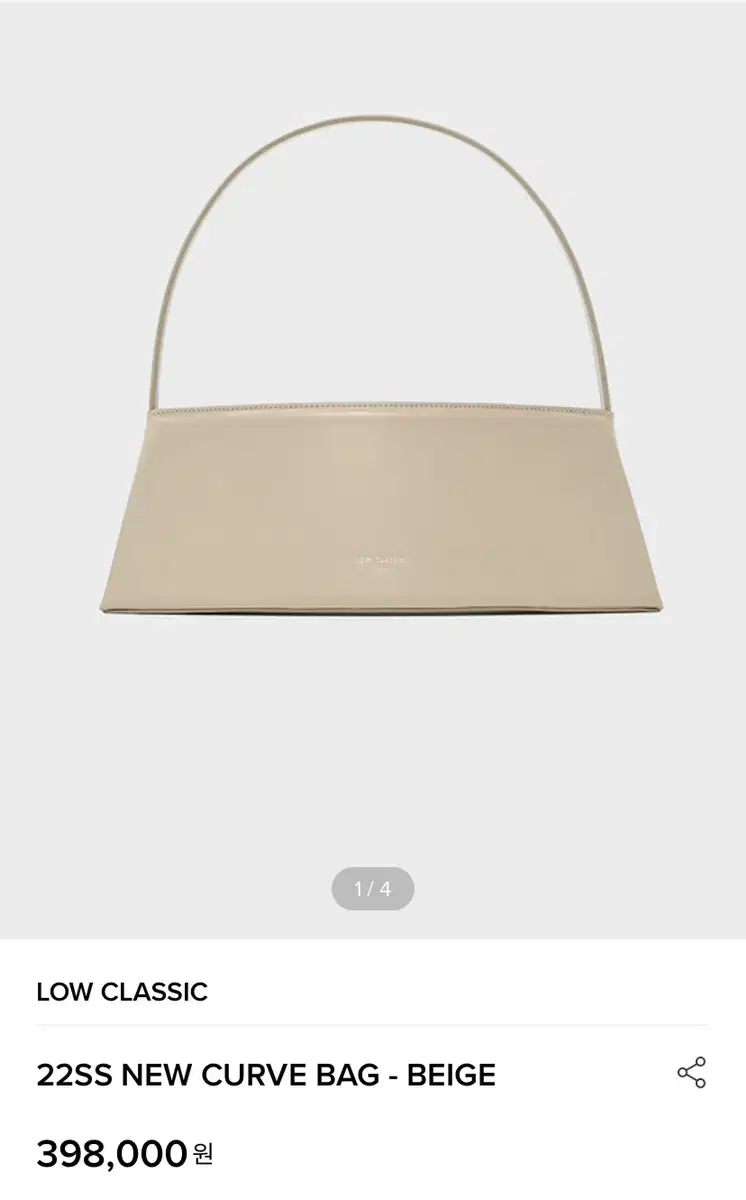Click the product image of the curve bag
The width and height of the screenshot is (746, 1200).
[x=373, y=450]
